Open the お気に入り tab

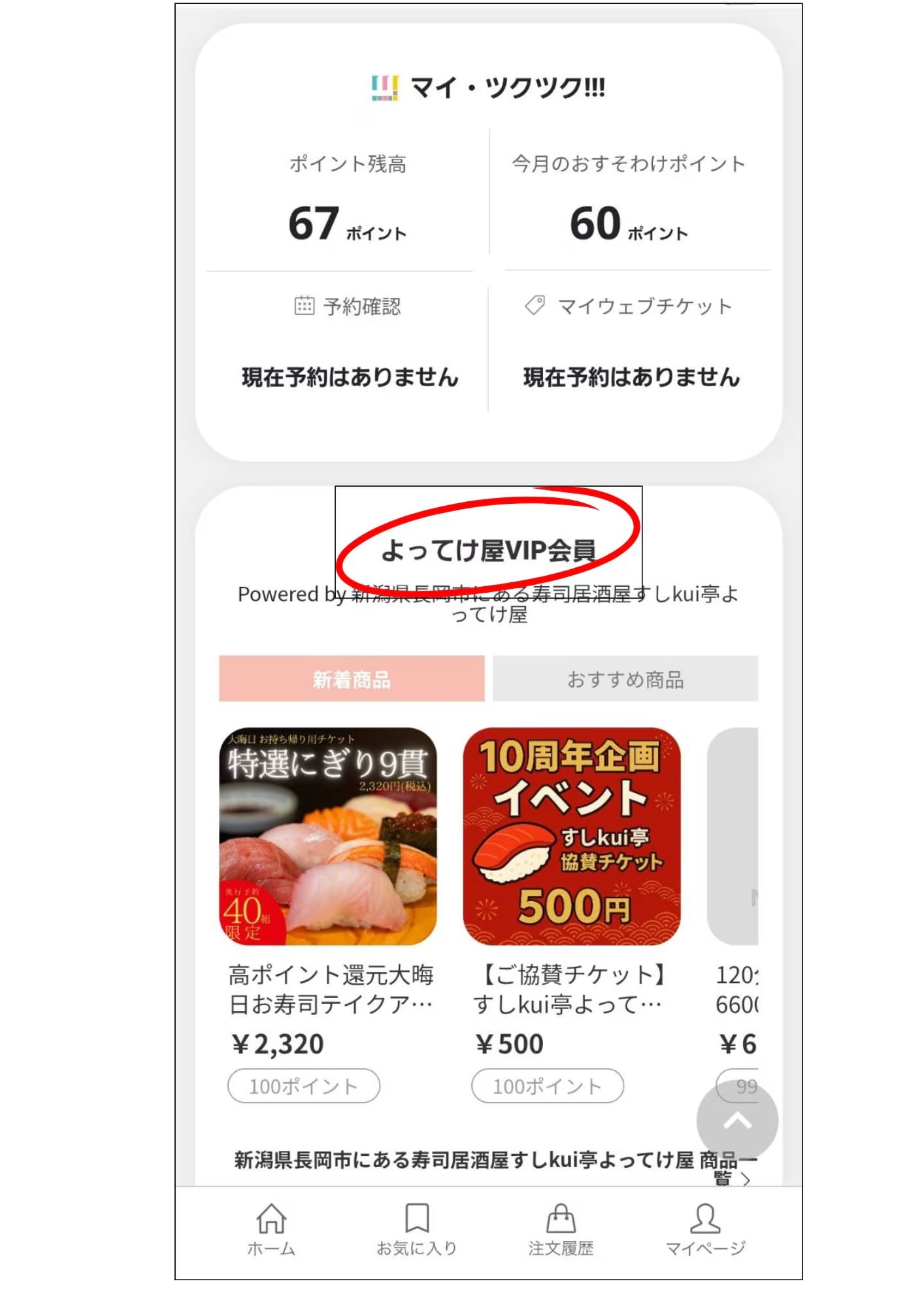click(x=416, y=1230)
